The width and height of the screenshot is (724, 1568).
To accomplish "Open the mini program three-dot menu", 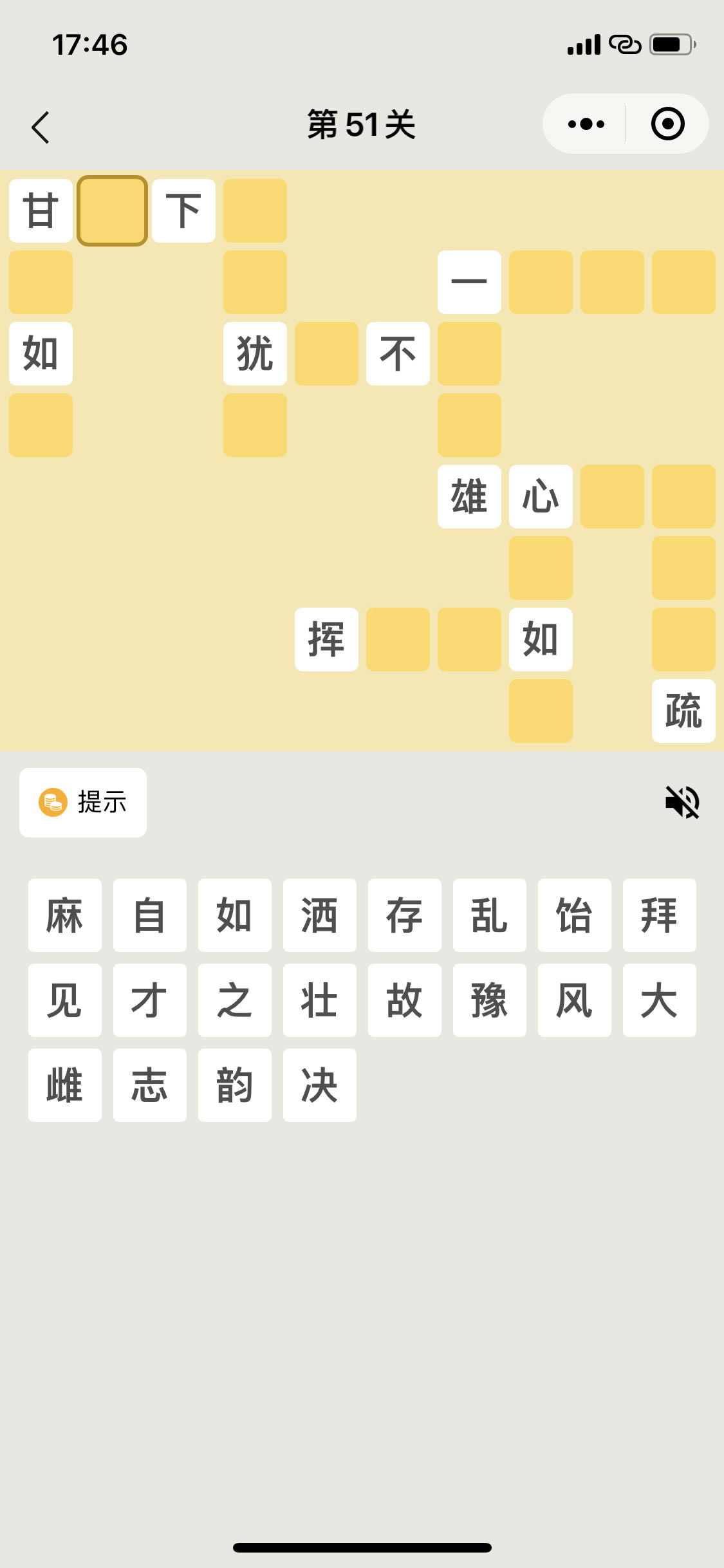I will [586, 124].
